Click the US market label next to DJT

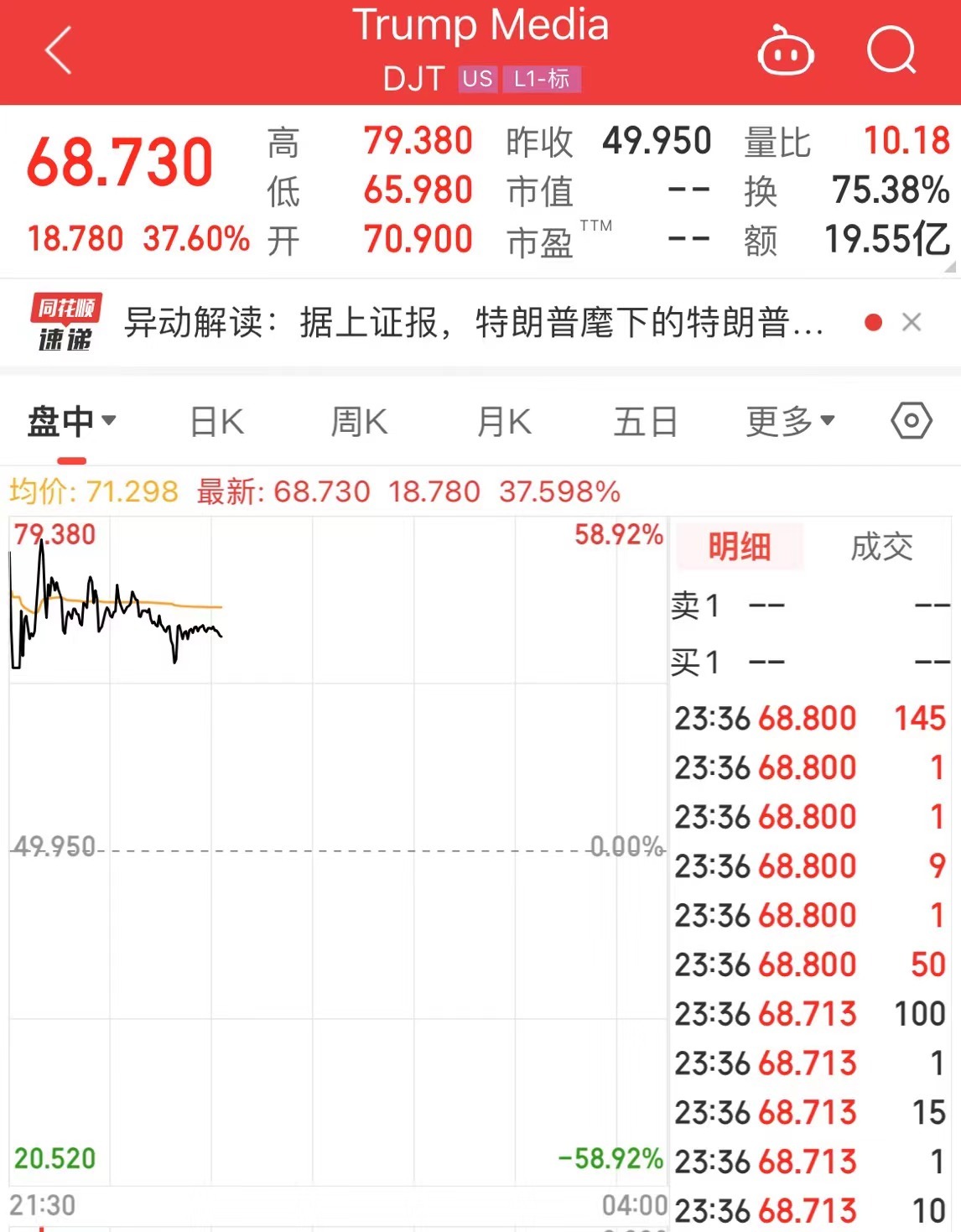(x=475, y=80)
